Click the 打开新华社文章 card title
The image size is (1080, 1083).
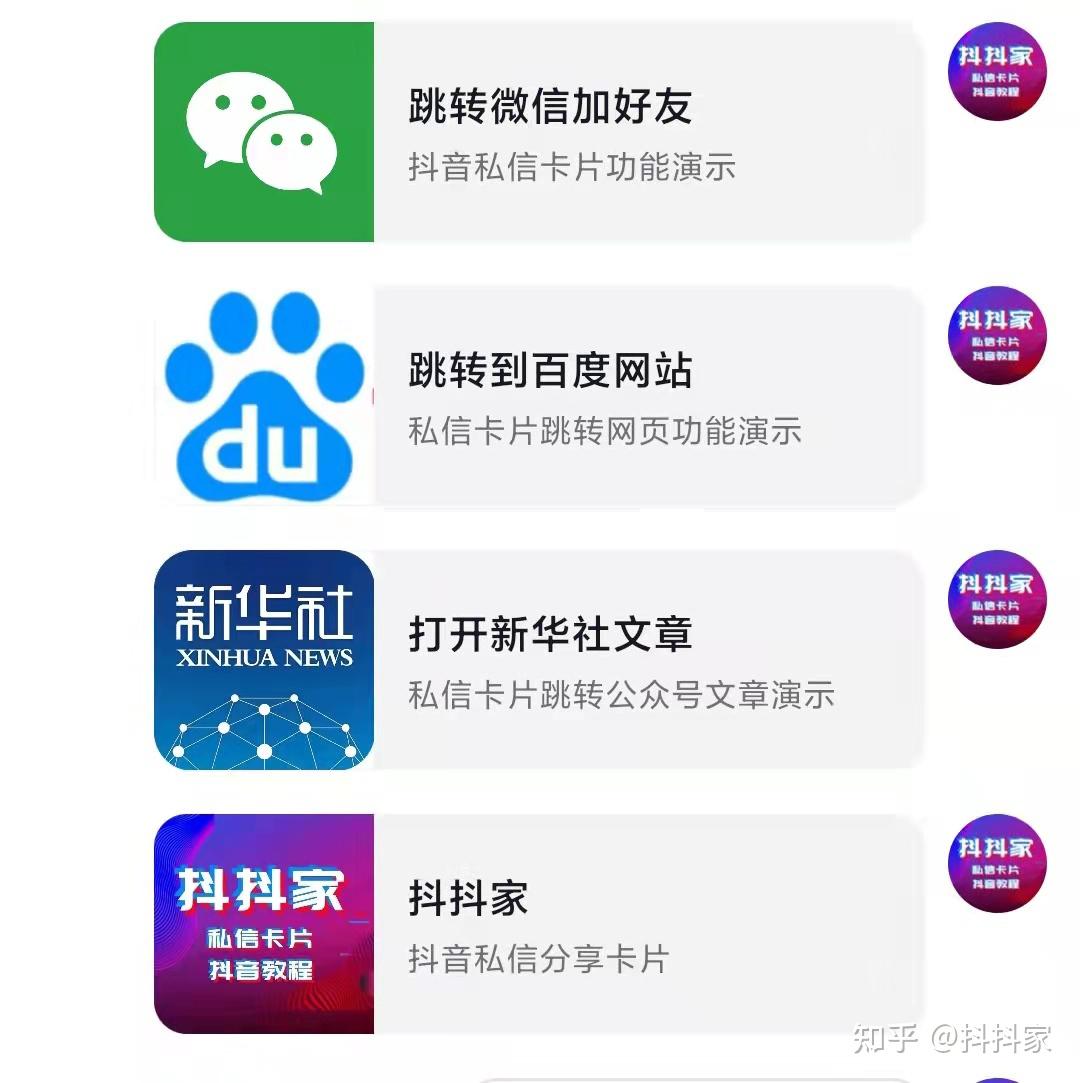[551, 633]
